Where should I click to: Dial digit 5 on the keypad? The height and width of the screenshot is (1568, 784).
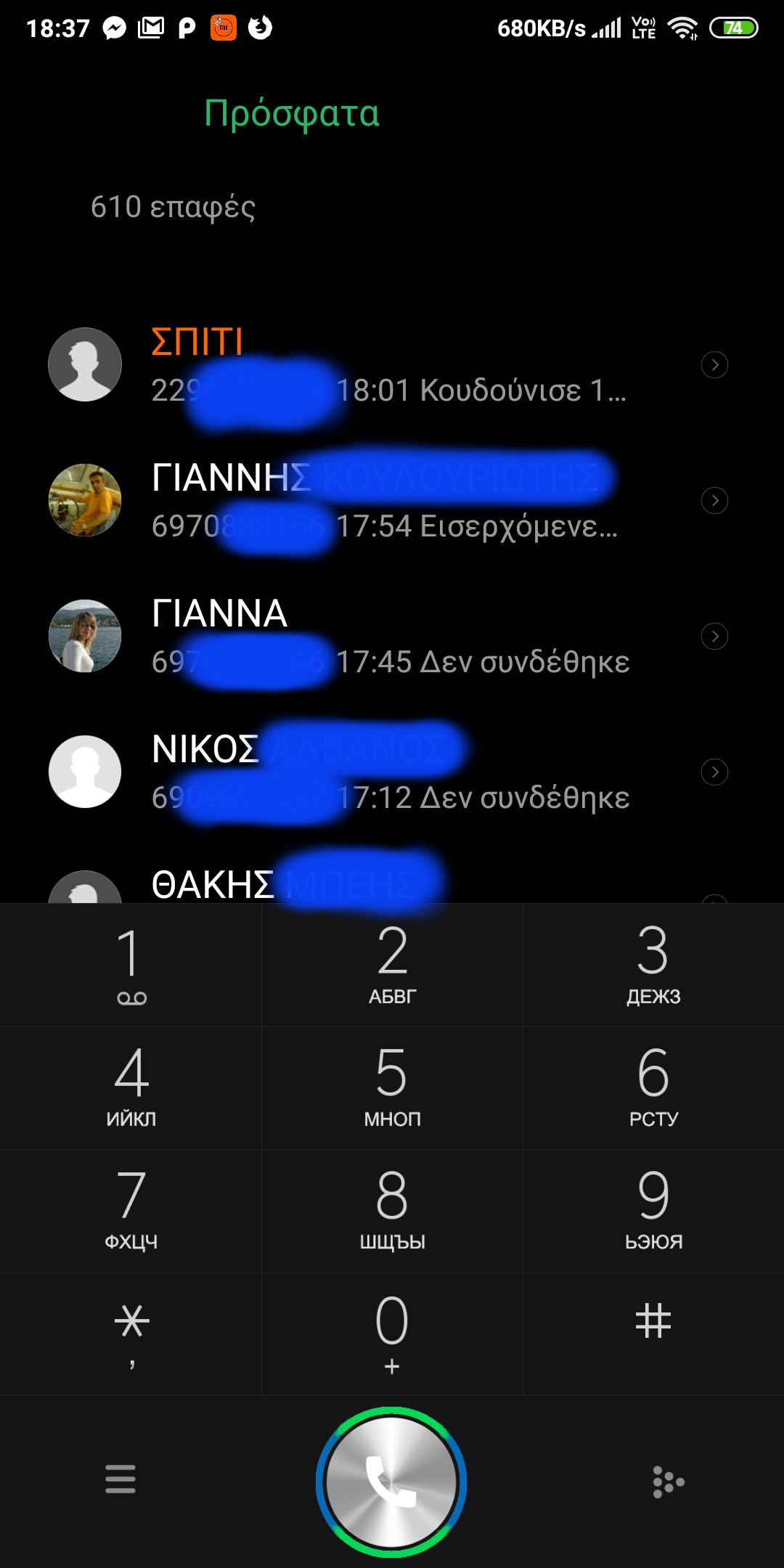click(x=392, y=1087)
